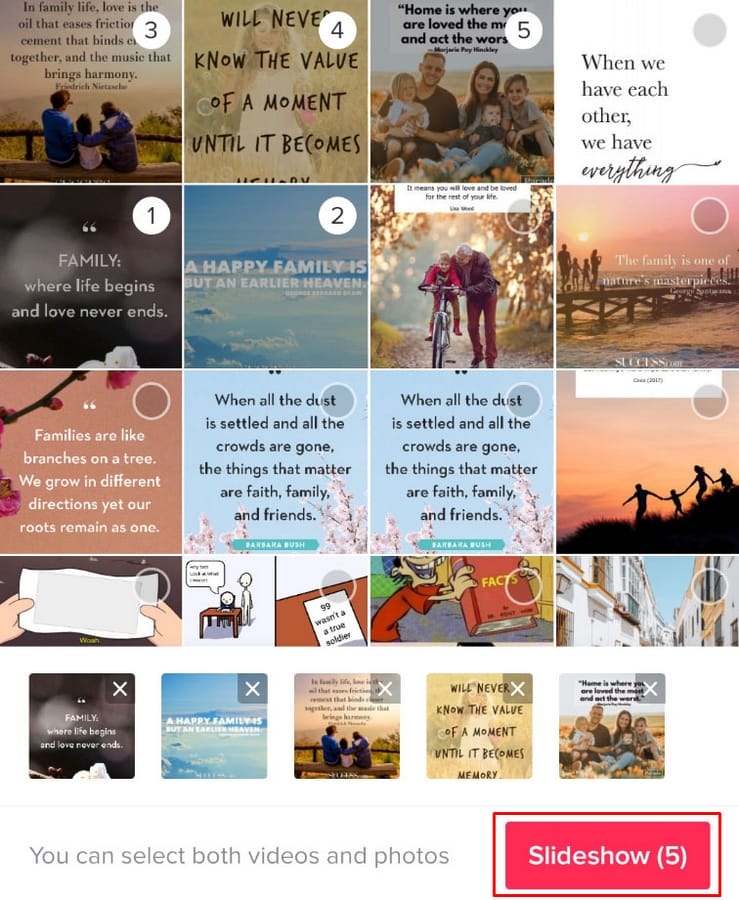Remove 'A happy family is' thumbnail from tray
739x900 pixels.
[x=252, y=688]
